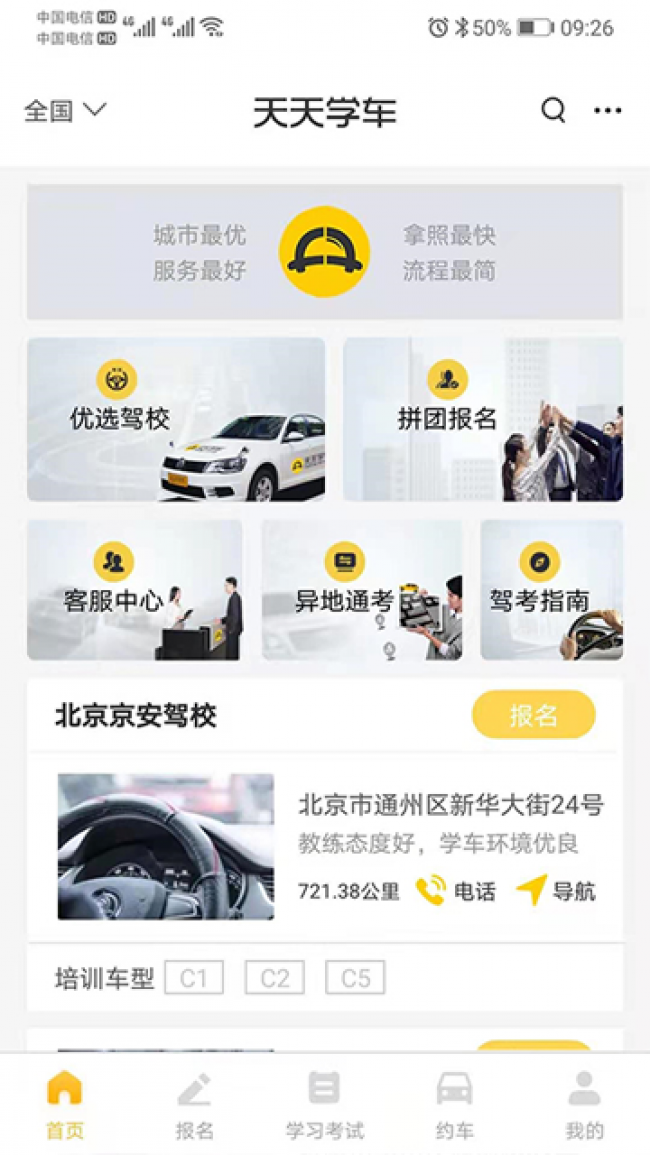650x1155 pixels.
Task: Open the 北京京安驾校 steering wheel photo
Action: coord(166,846)
